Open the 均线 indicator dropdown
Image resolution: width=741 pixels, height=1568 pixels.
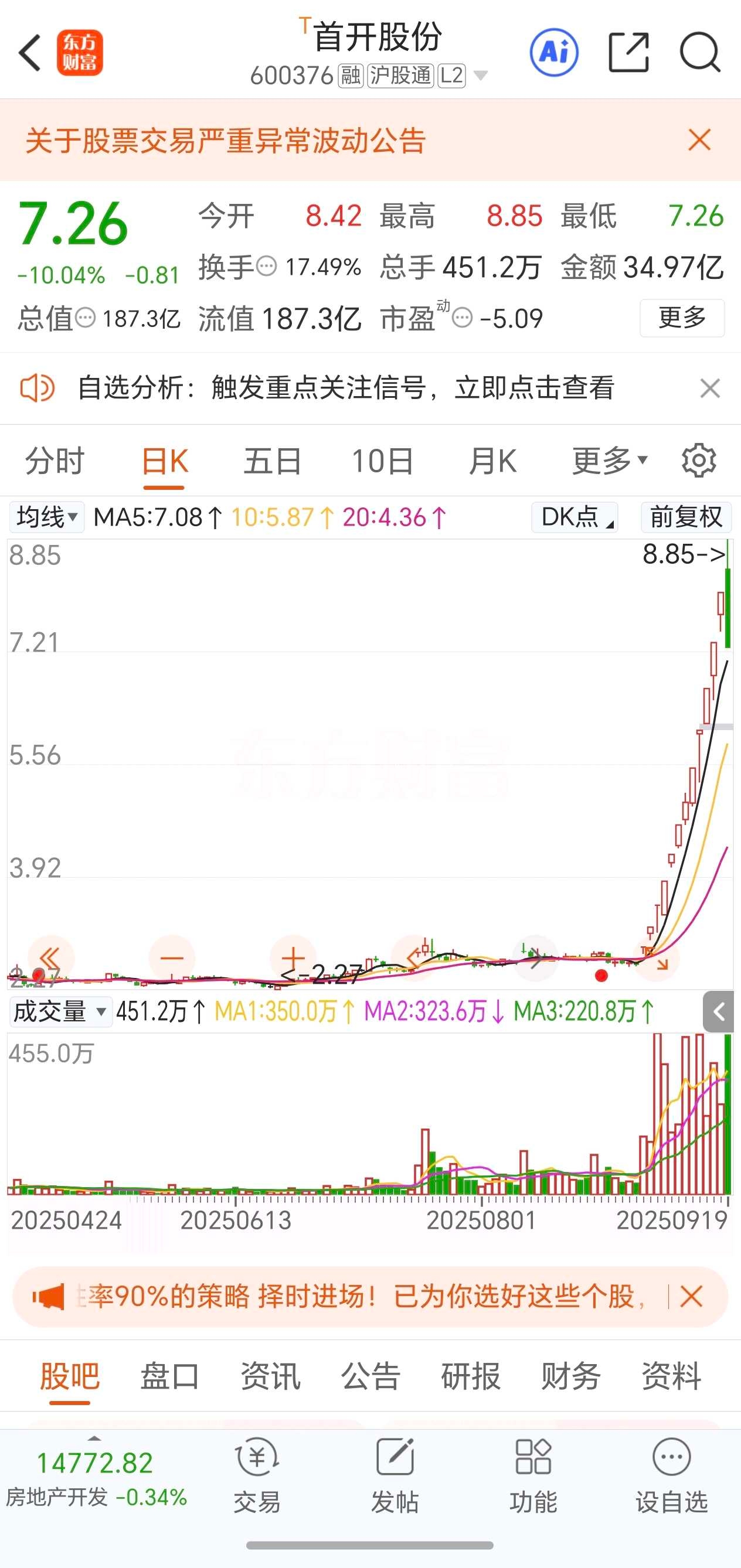[x=47, y=517]
